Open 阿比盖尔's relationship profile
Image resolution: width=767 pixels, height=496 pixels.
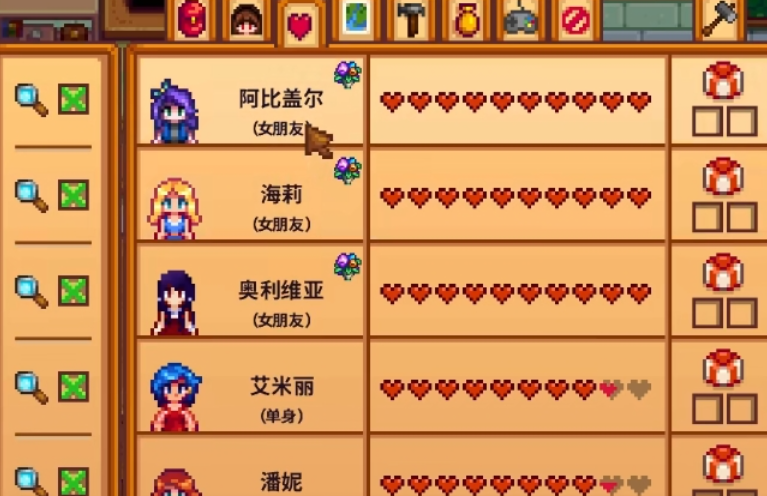click(x=252, y=100)
